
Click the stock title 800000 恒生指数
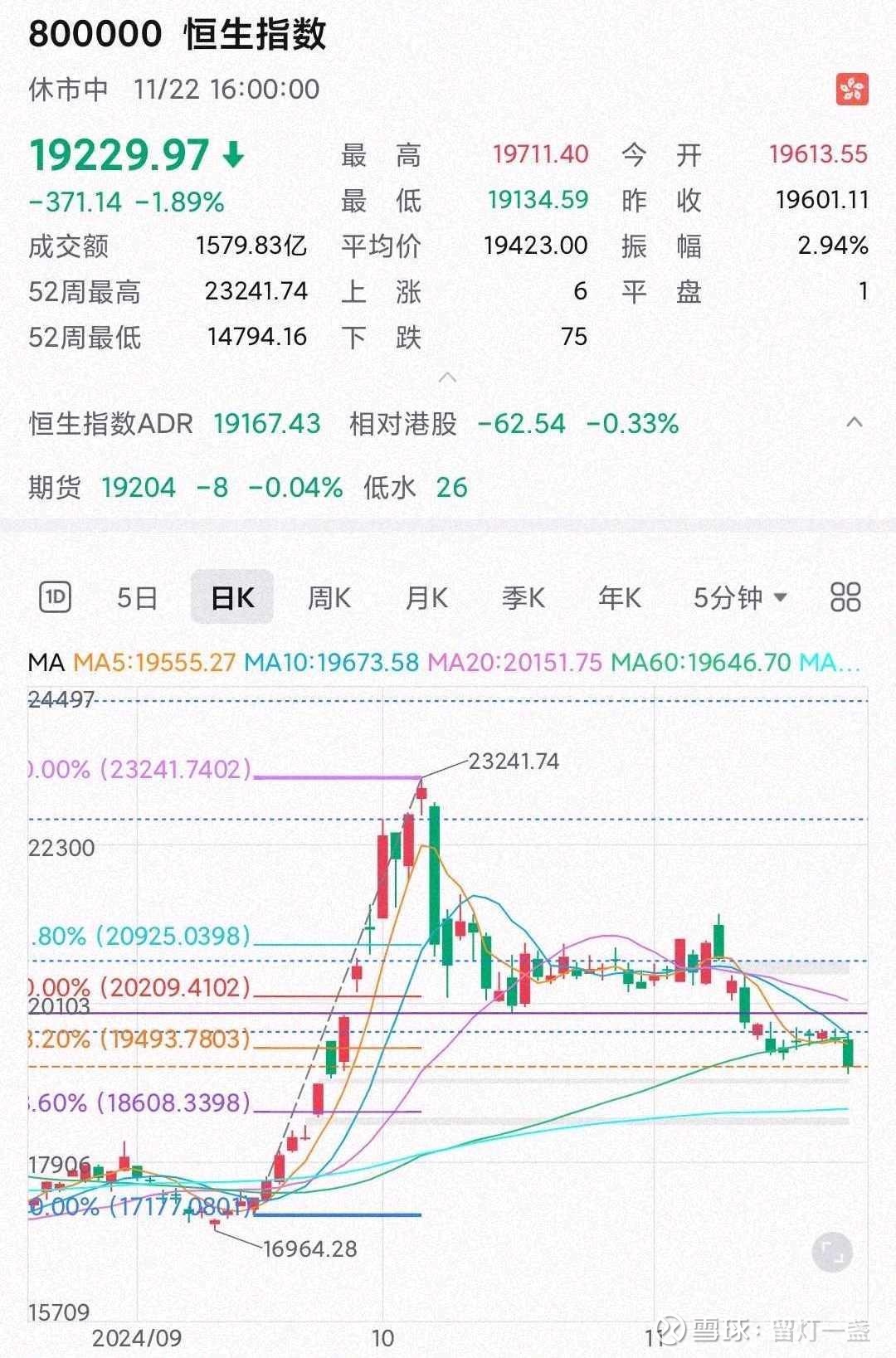178,35
